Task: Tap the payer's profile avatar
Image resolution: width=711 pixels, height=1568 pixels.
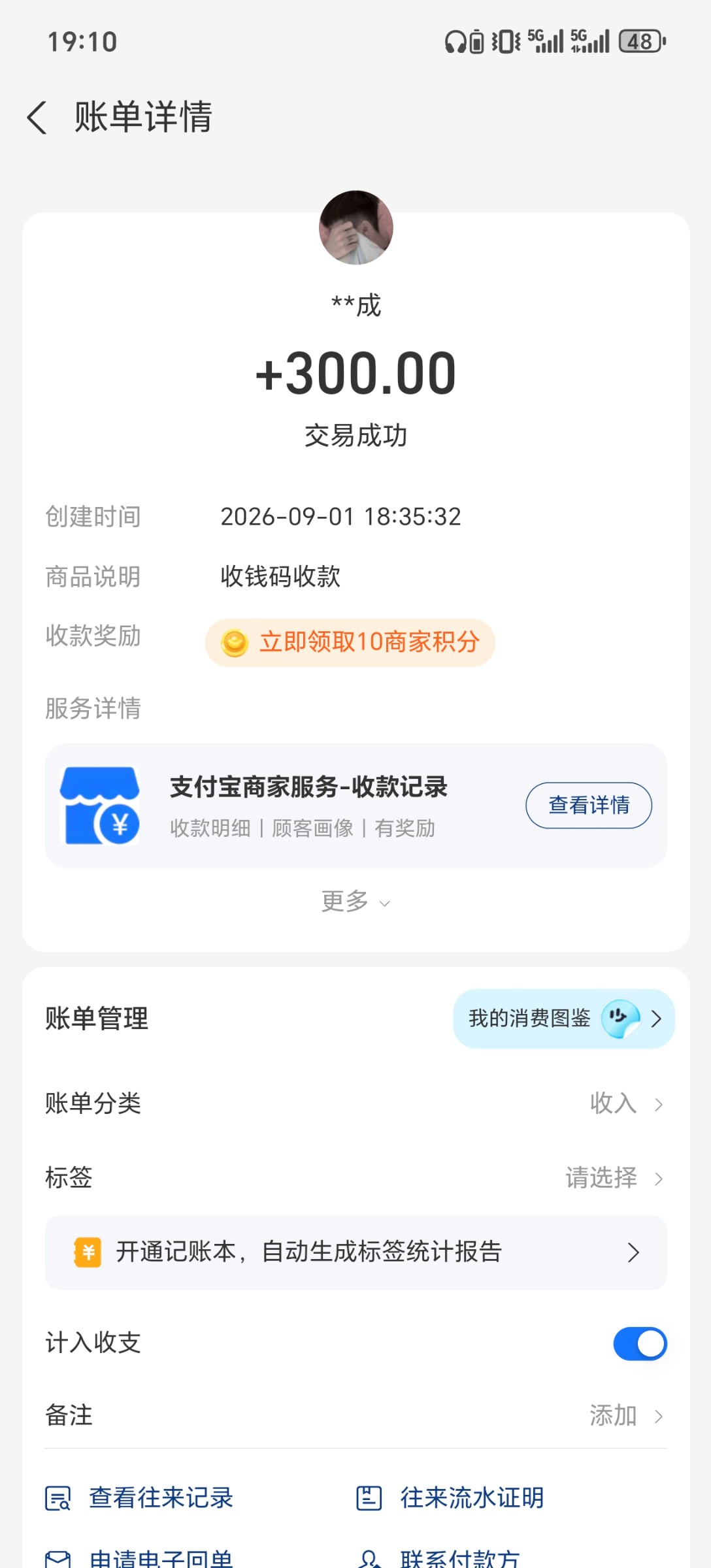Action: (x=356, y=227)
